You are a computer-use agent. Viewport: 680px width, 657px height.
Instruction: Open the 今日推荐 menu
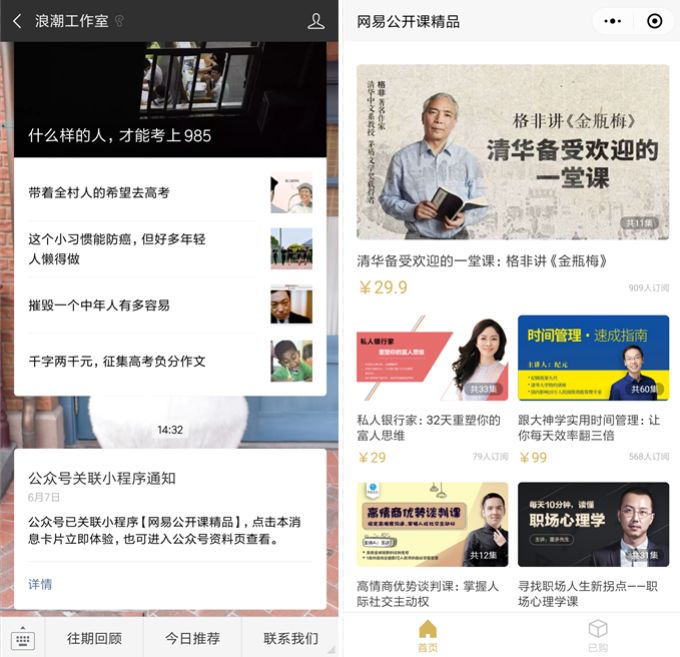pos(192,638)
